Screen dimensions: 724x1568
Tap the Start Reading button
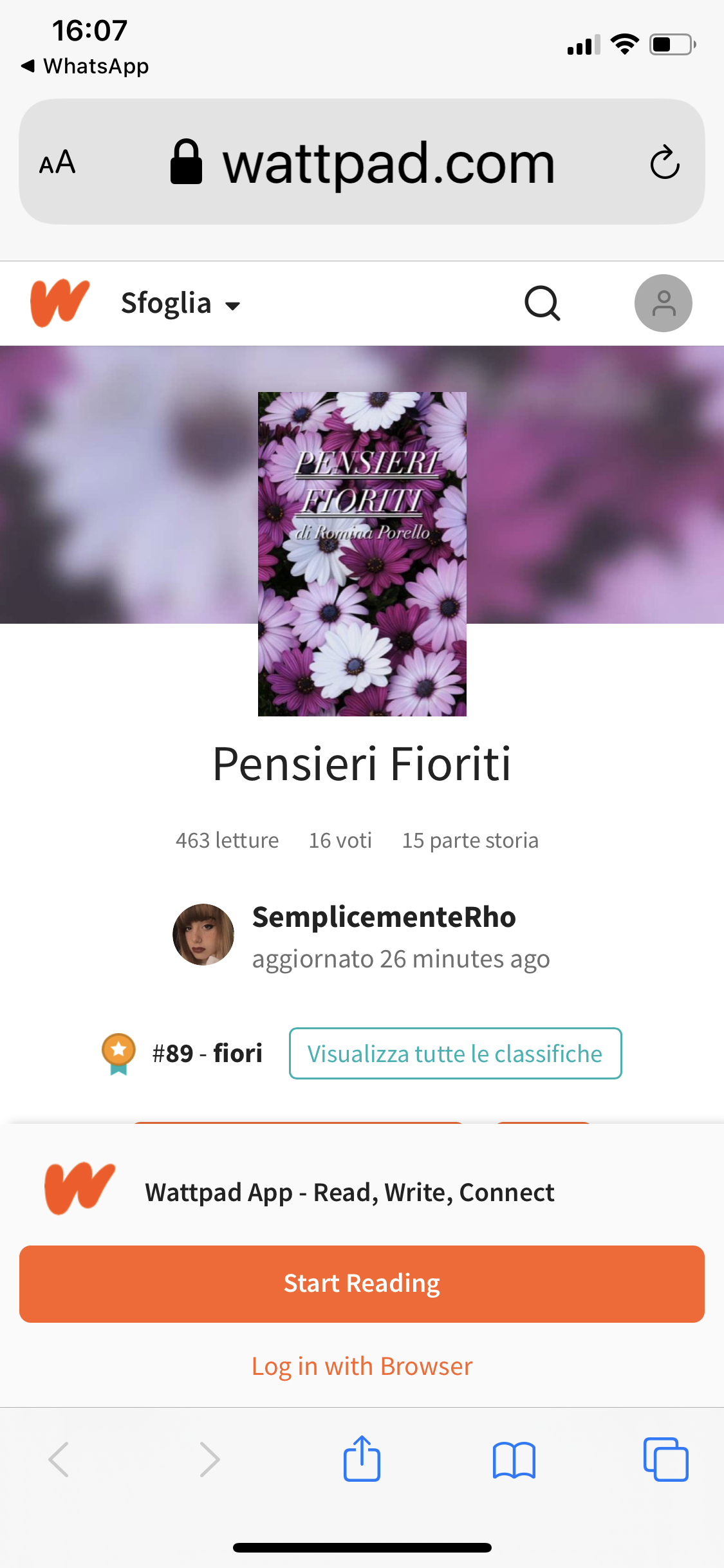click(362, 1284)
